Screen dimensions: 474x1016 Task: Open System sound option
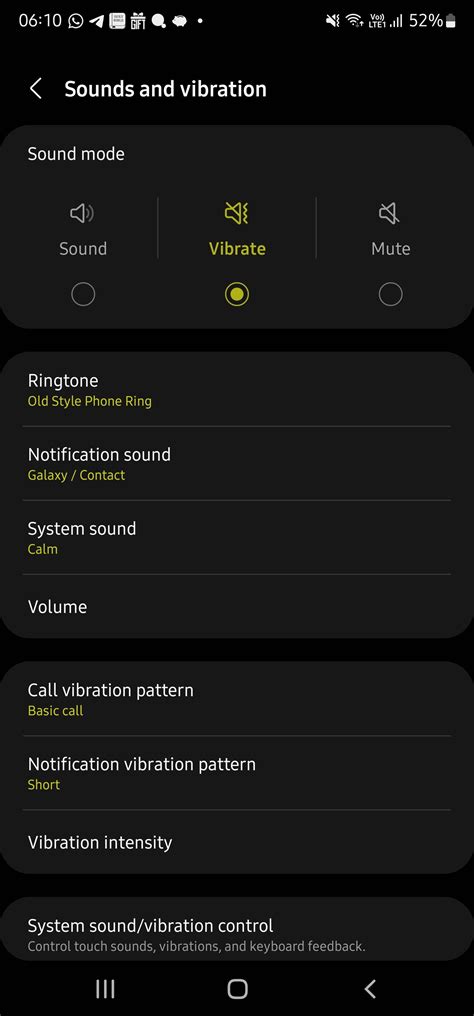(237, 537)
